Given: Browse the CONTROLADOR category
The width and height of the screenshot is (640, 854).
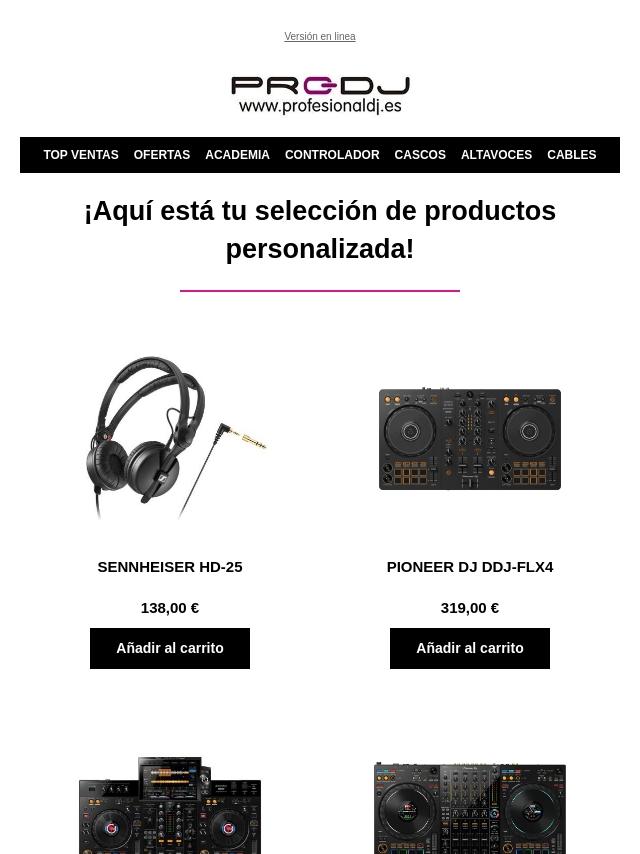Looking at the screenshot, I should coord(331,155).
